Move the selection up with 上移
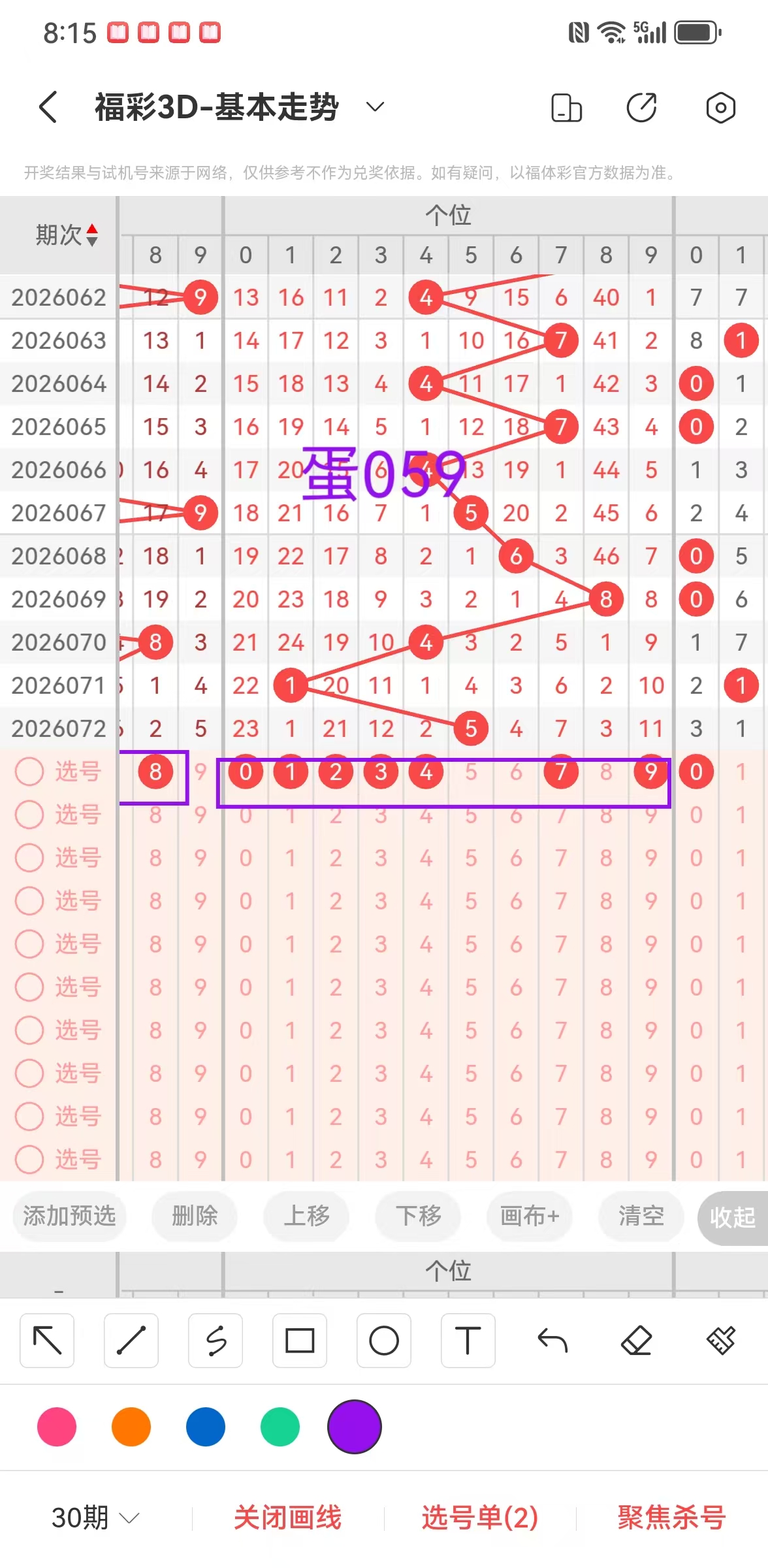Image resolution: width=768 pixels, height=1568 pixels. 306,1216
